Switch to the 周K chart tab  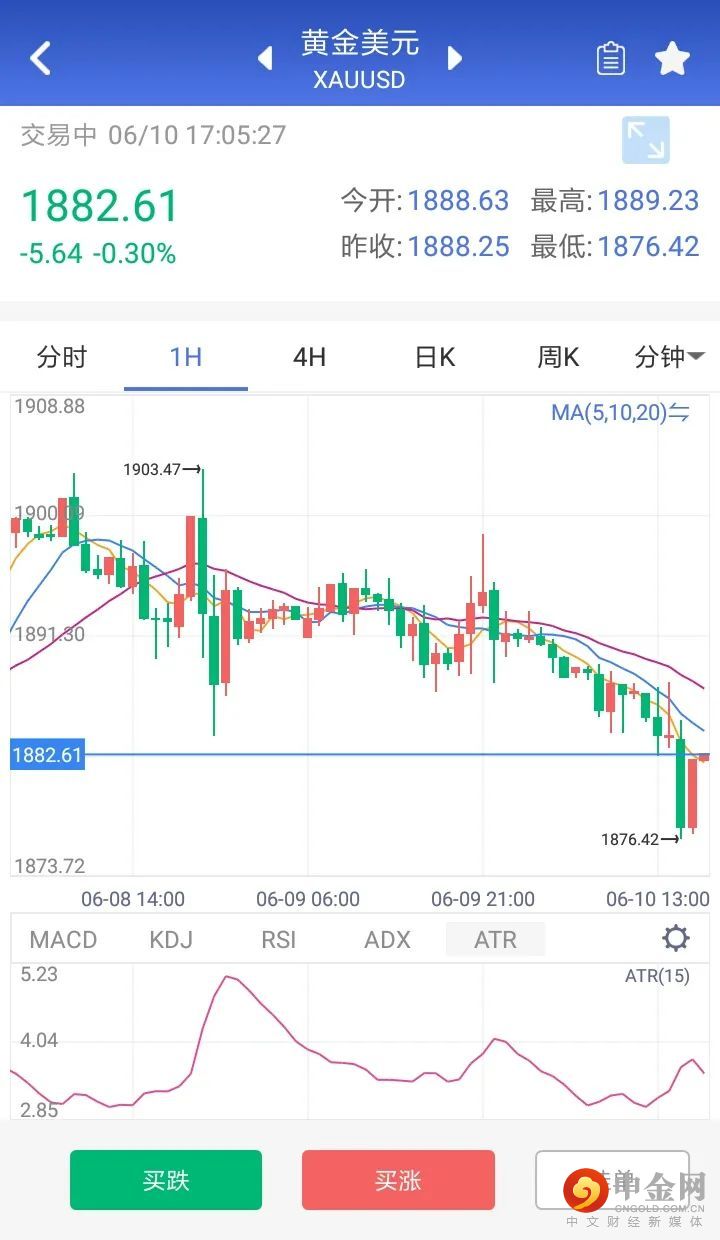(558, 357)
